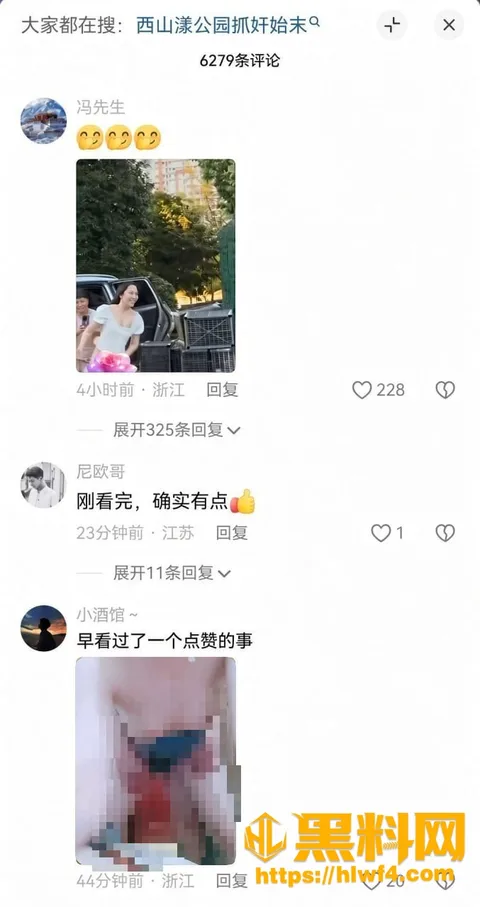Image resolution: width=480 pixels, height=907 pixels.
Task: Search 西山漾公园抓奸始末 trending query
Action: (228, 25)
